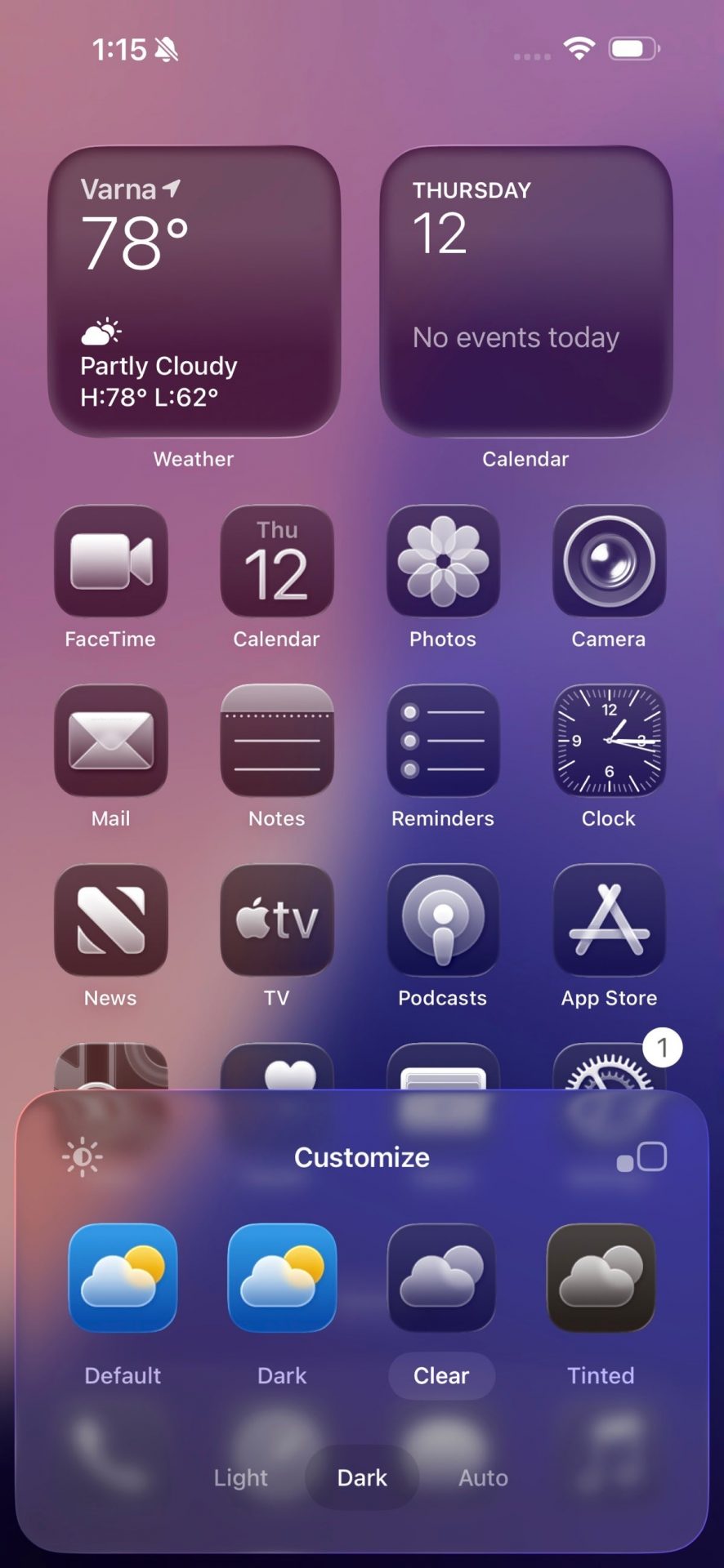Open the Clock app
Viewport: 724px width, 1568px height.
point(609,741)
